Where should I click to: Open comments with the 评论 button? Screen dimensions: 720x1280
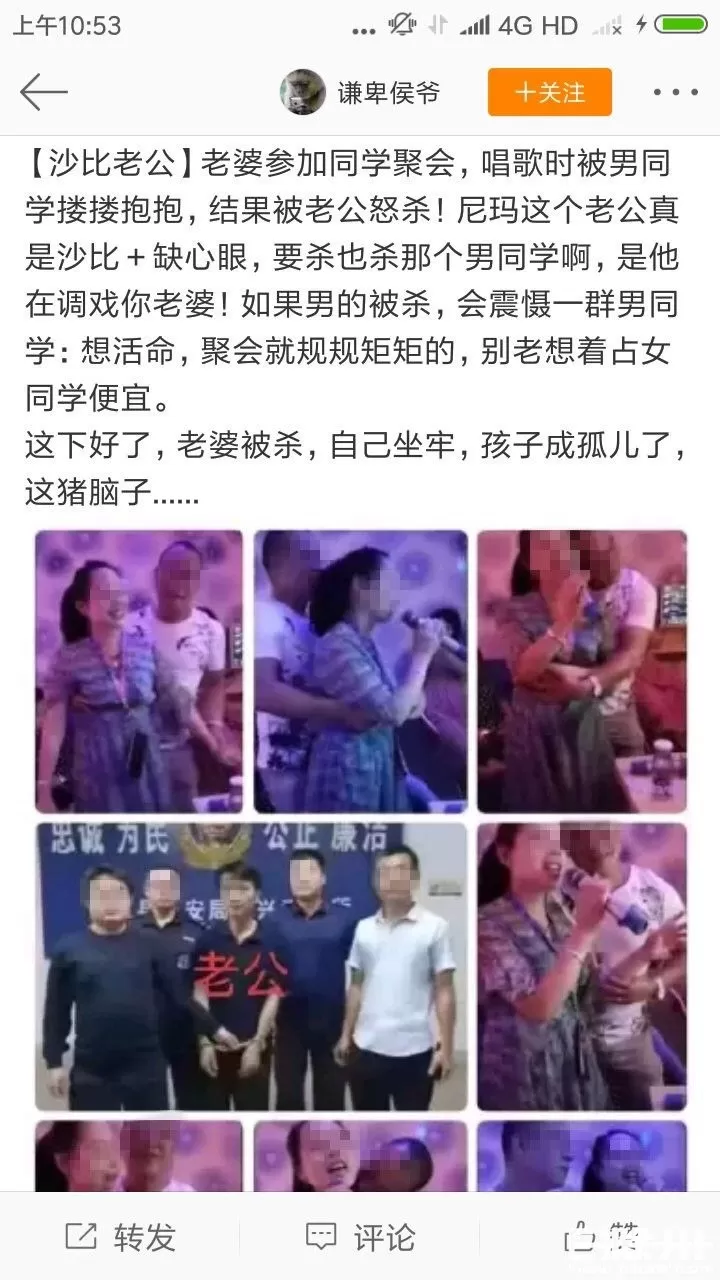click(360, 1237)
